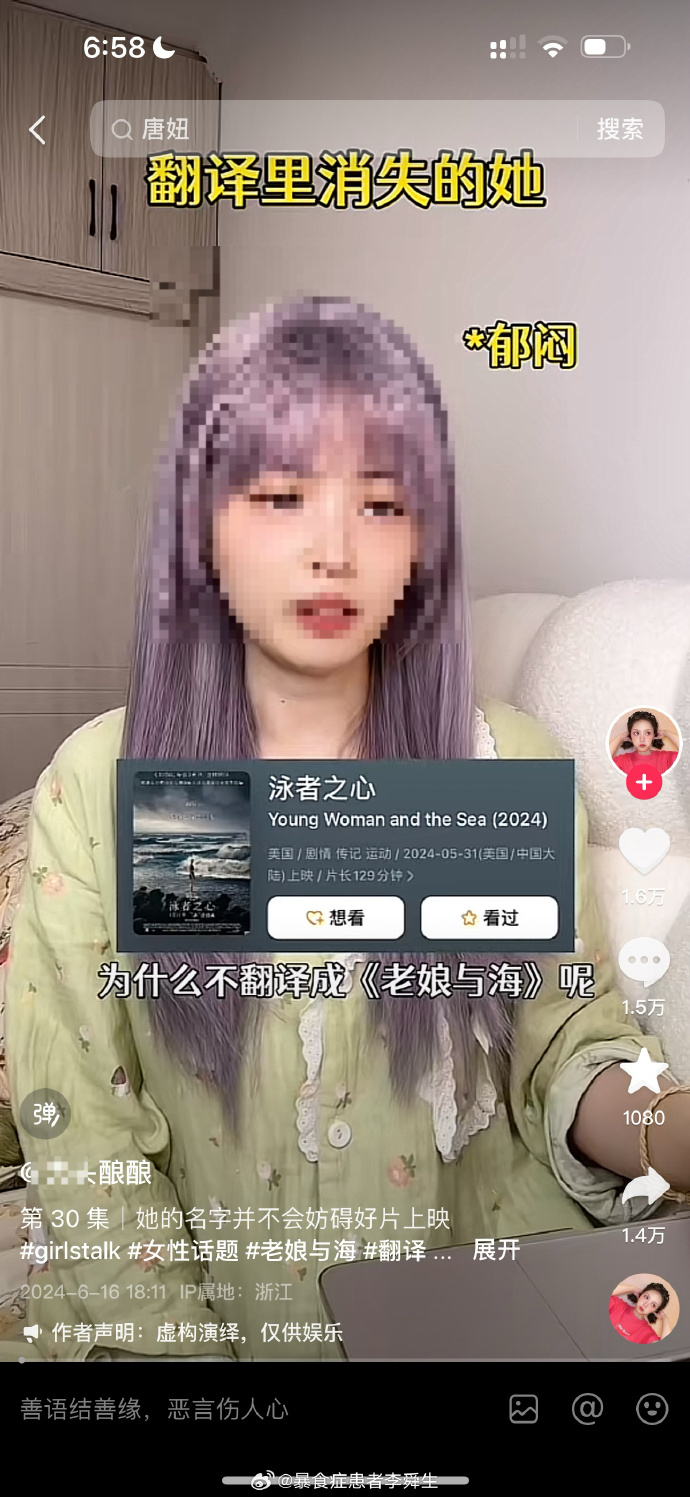Image resolution: width=690 pixels, height=1497 pixels.
Task: Open the emoji picker icon
Action: click(652, 1409)
